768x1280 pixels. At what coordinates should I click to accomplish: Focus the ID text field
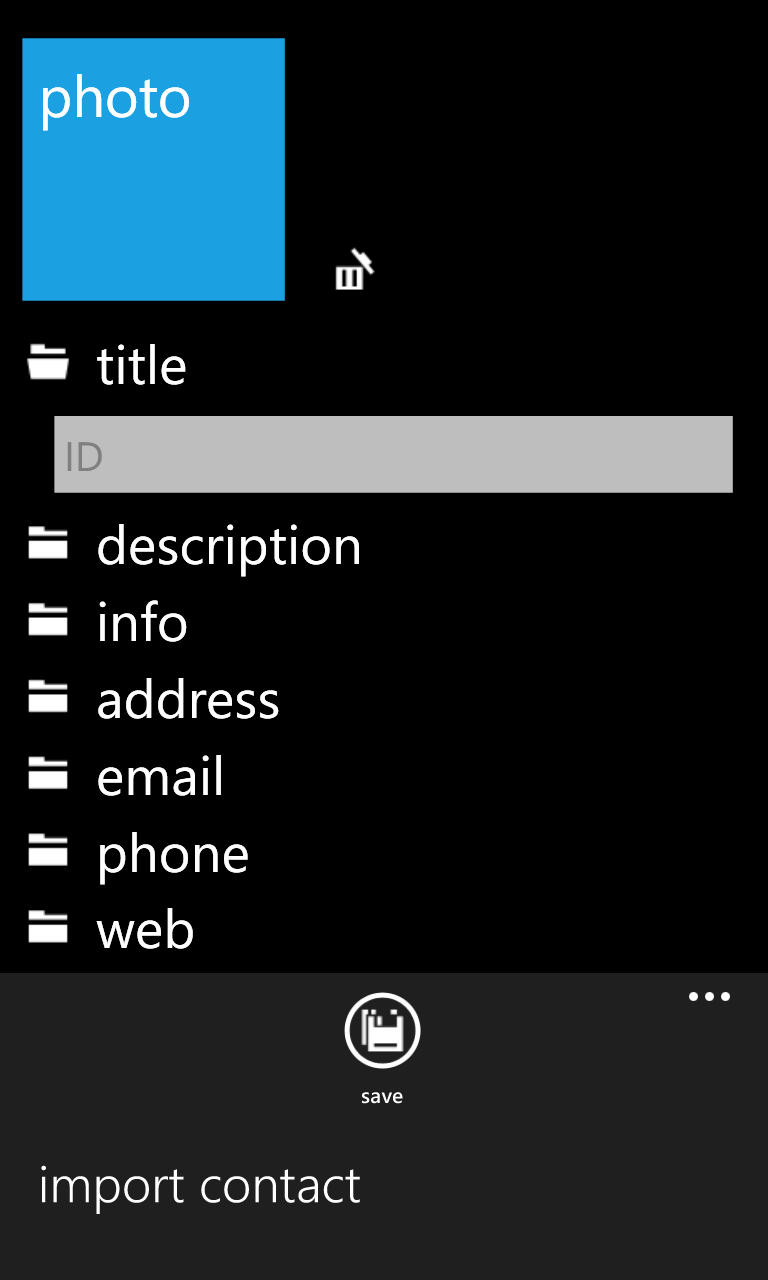(393, 455)
